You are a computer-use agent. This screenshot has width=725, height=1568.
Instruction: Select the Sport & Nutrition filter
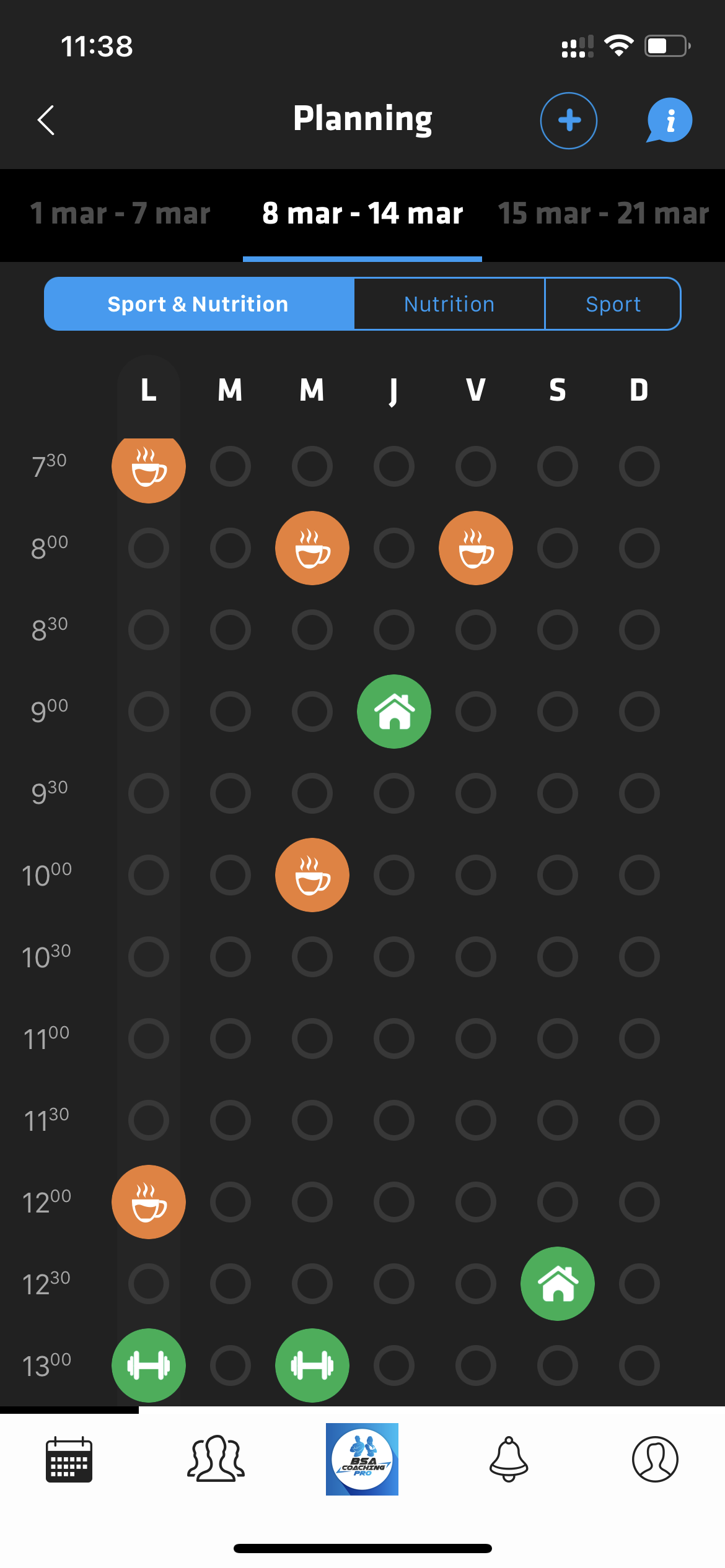[198, 304]
